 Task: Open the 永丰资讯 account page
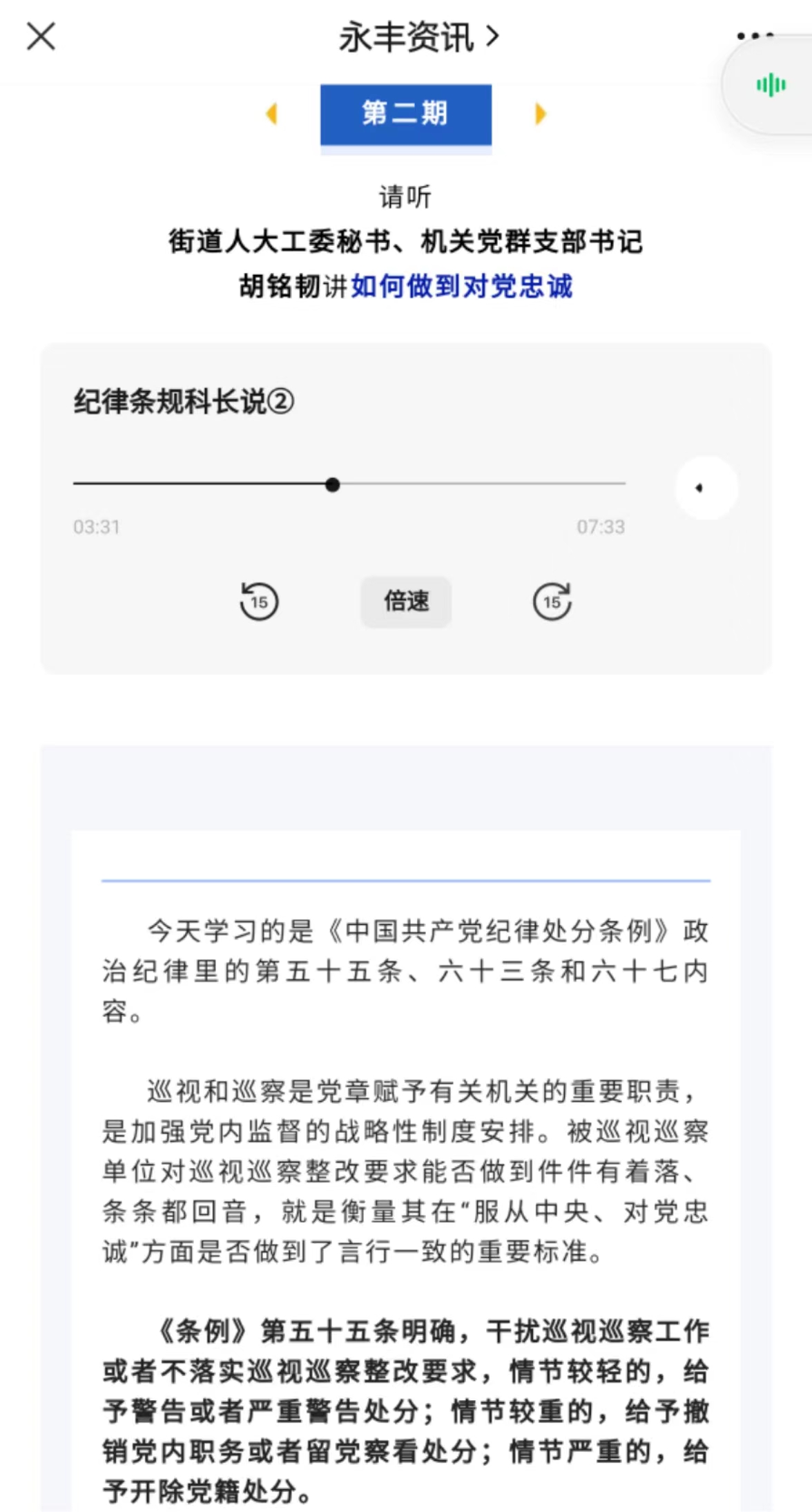point(417,37)
